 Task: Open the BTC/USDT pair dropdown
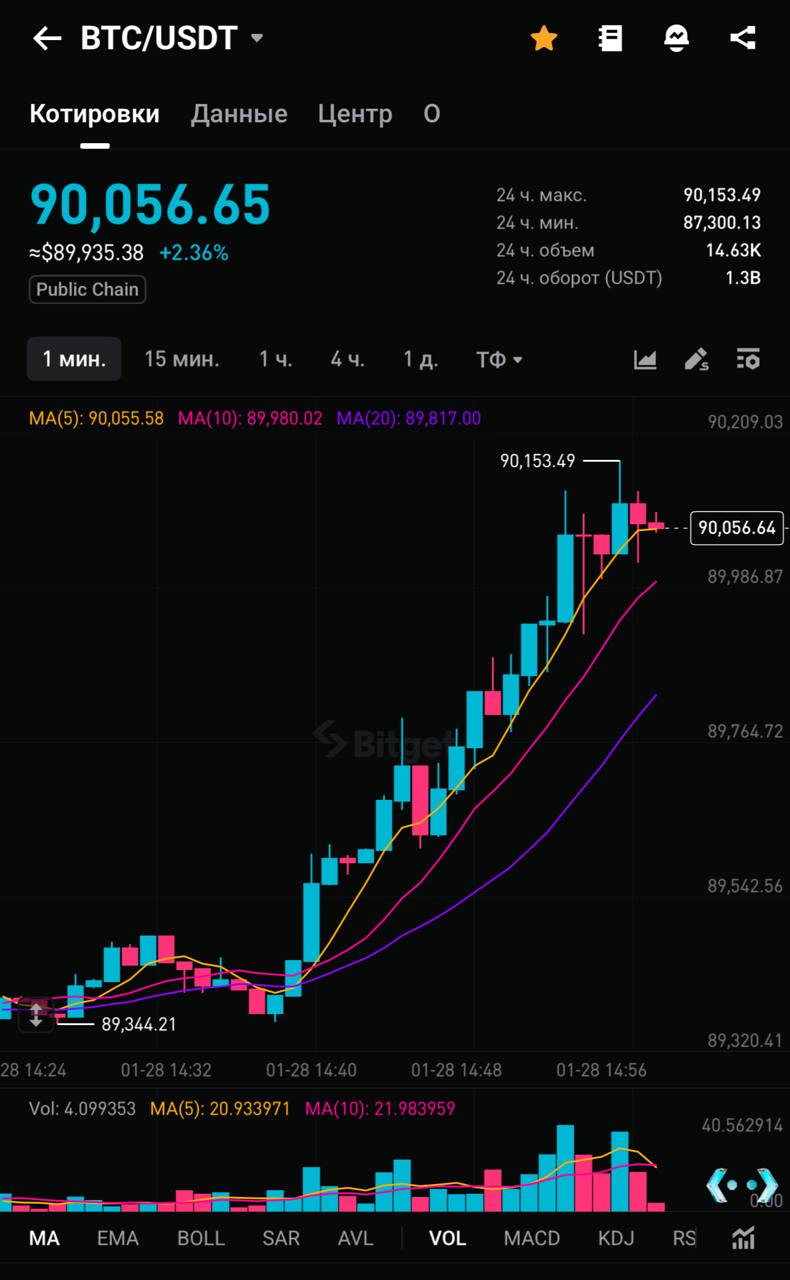point(257,39)
